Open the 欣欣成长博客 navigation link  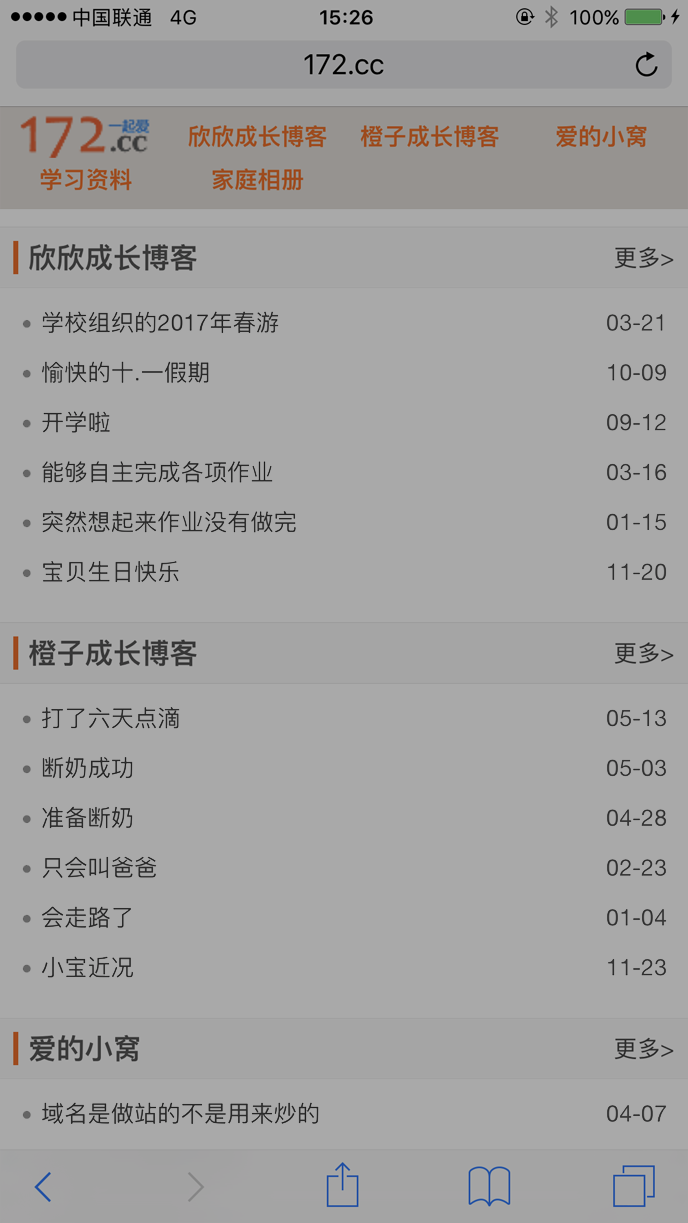(257, 137)
